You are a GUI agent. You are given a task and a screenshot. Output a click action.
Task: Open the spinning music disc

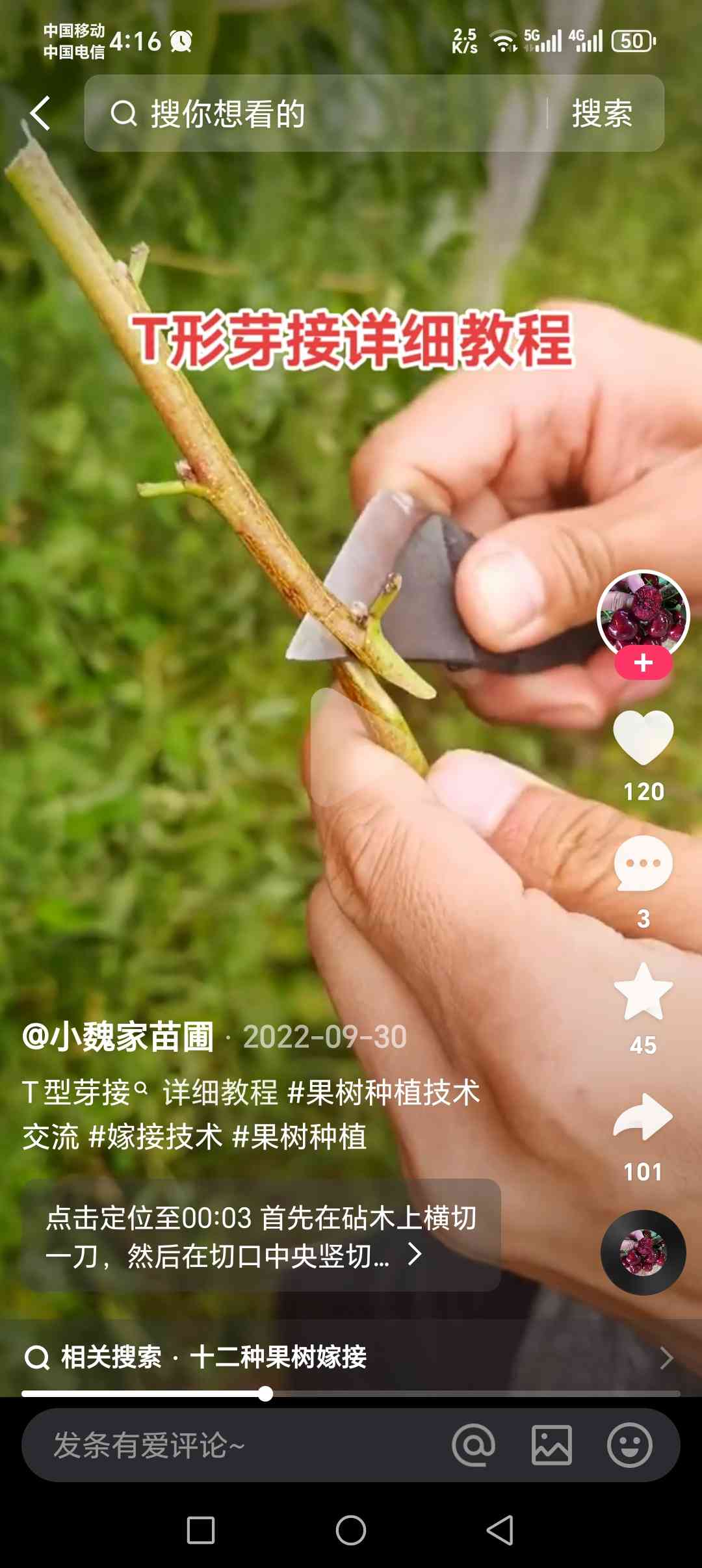coord(643,1252)
